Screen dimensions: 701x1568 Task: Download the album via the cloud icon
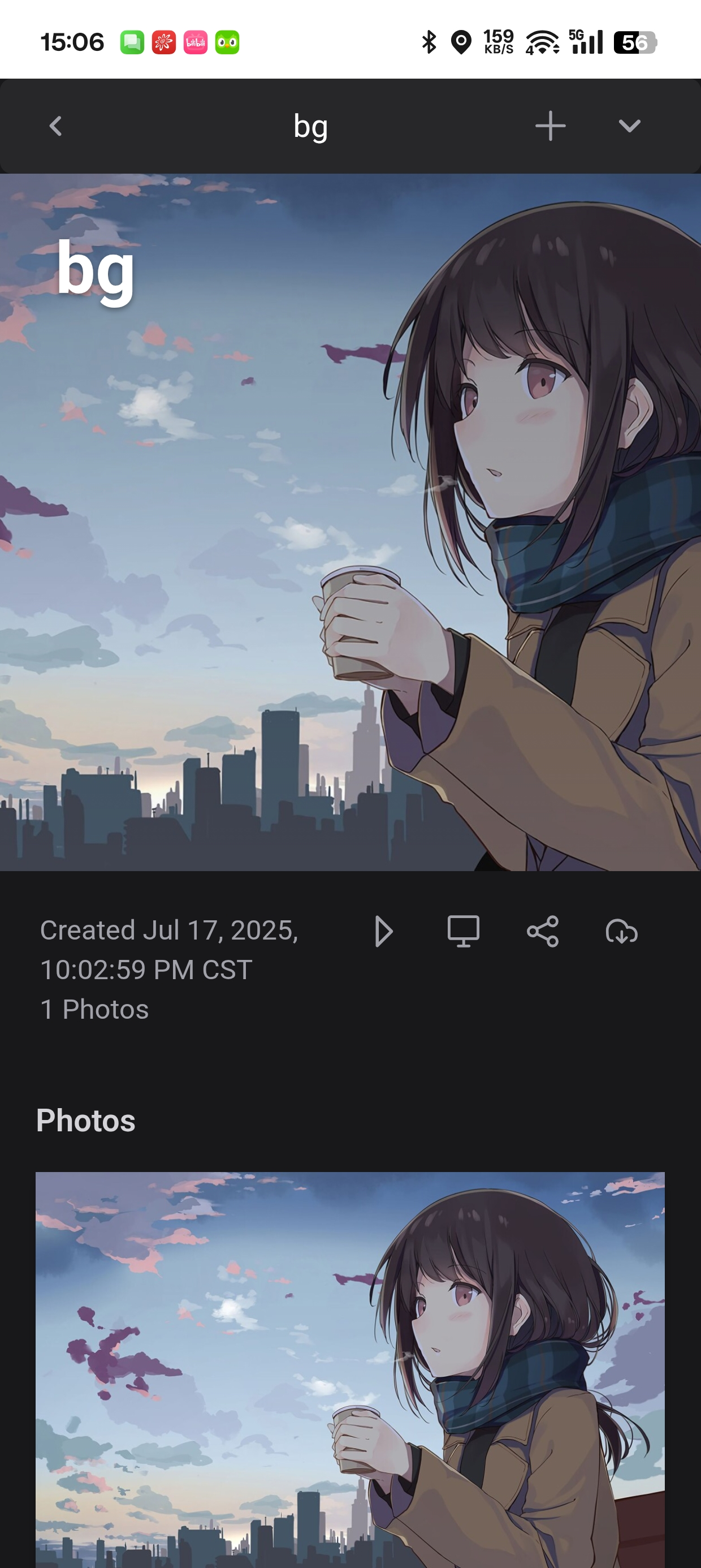[621, 931]
